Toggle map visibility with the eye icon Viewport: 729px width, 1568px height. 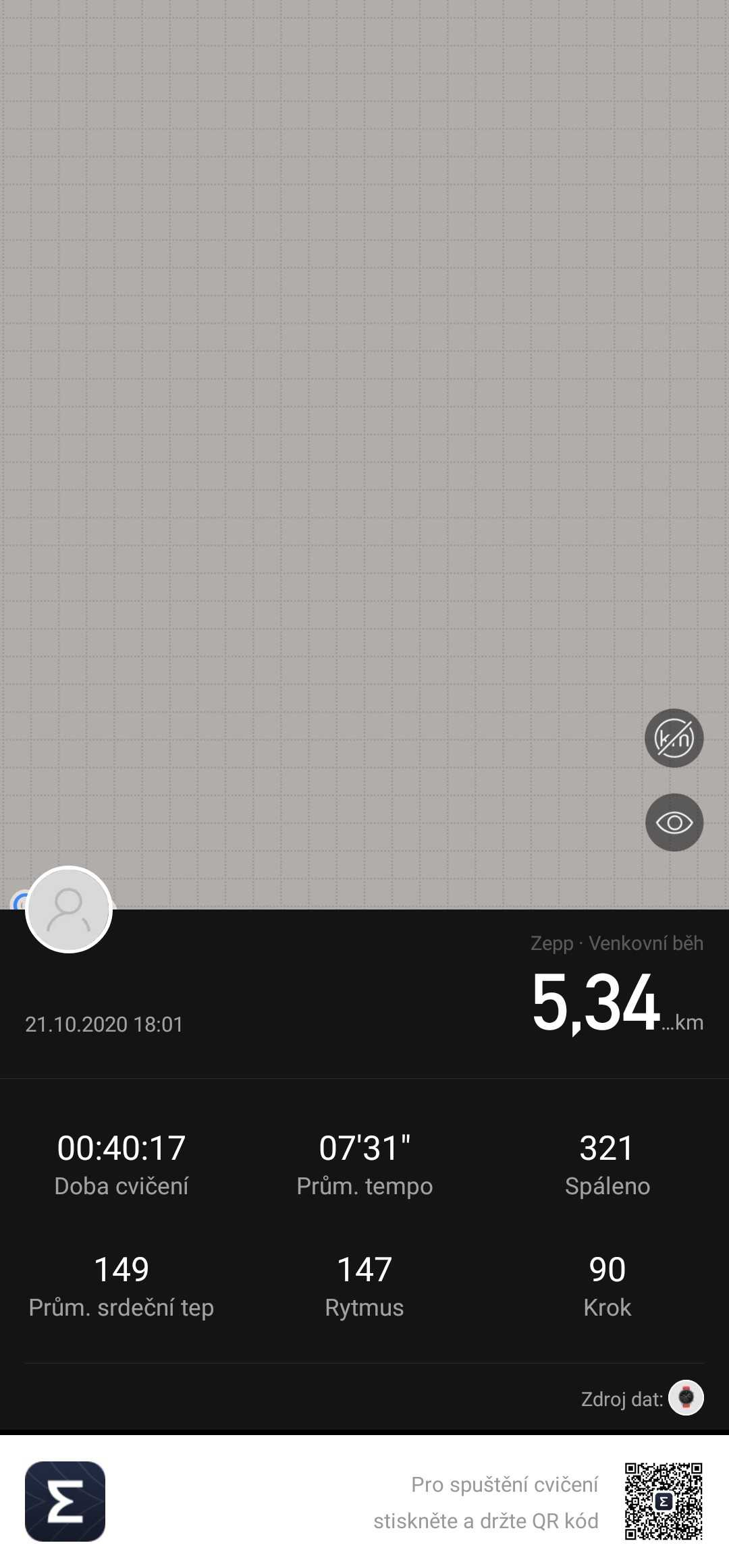[674, 822]
